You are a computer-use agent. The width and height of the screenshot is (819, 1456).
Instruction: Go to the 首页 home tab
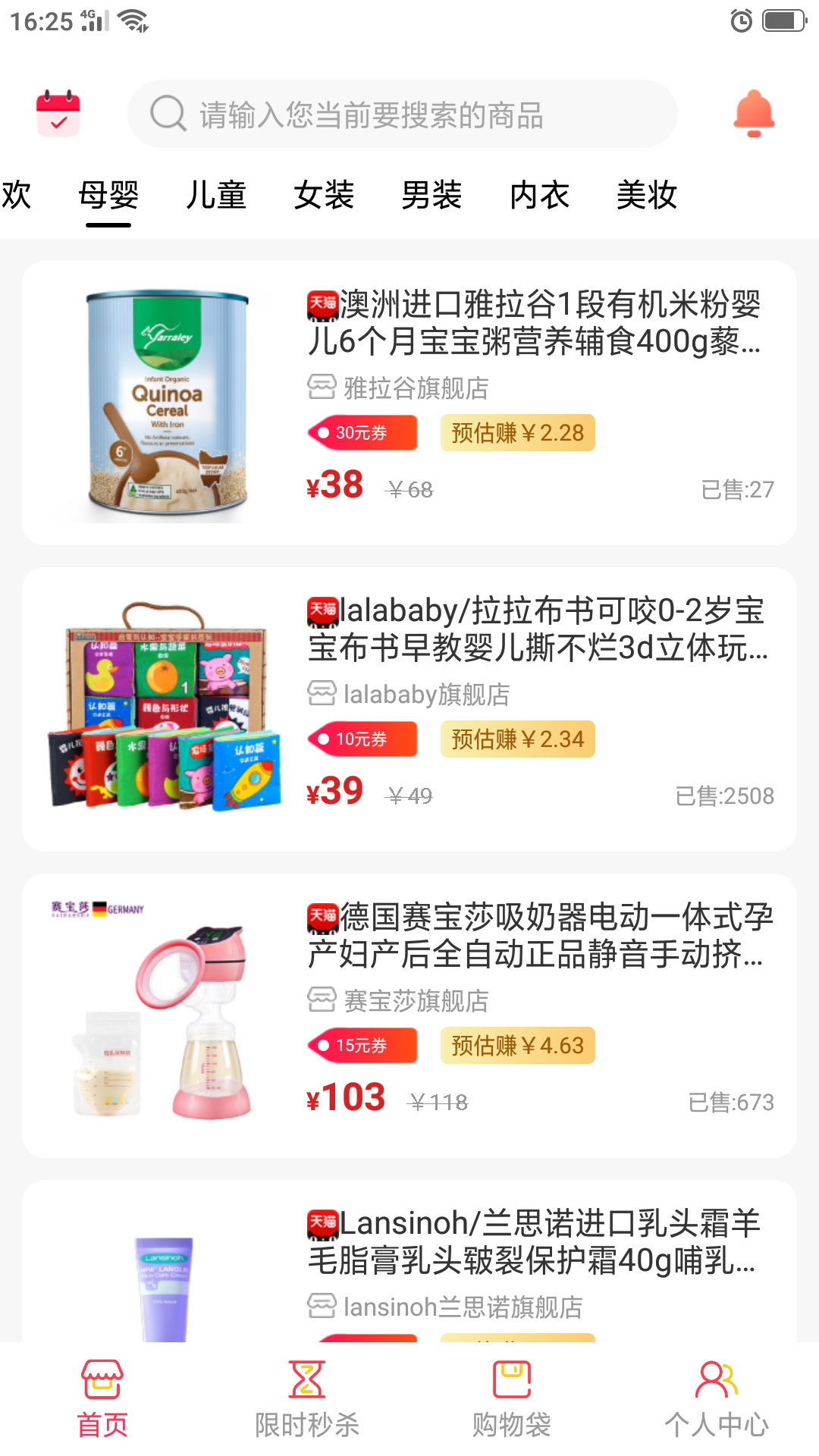point(102,1399)
